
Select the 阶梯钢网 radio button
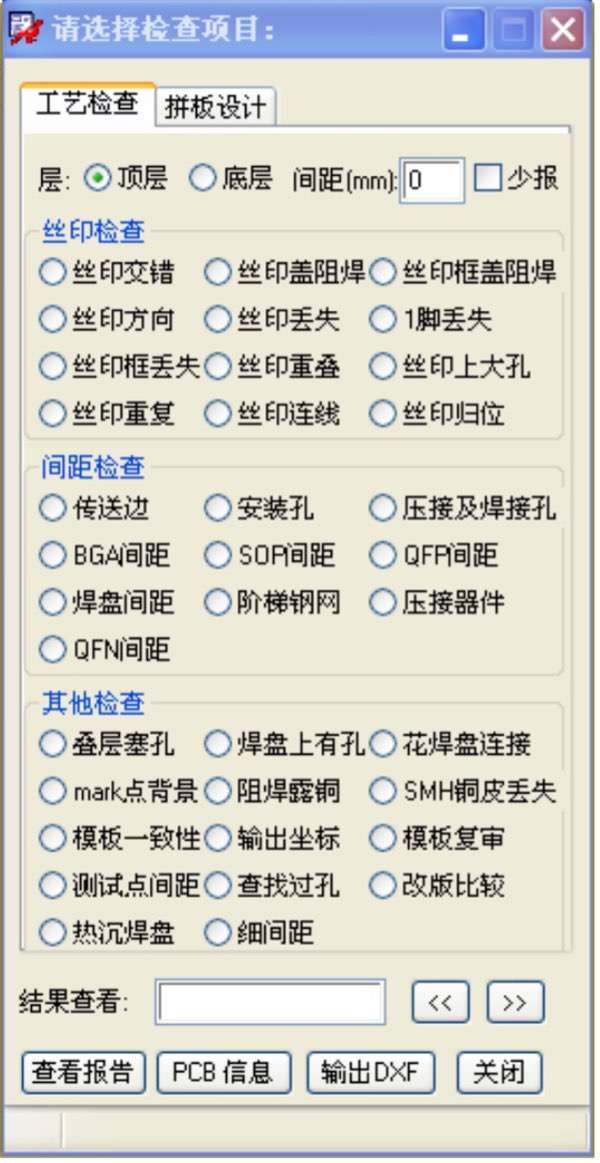(217, 602)
